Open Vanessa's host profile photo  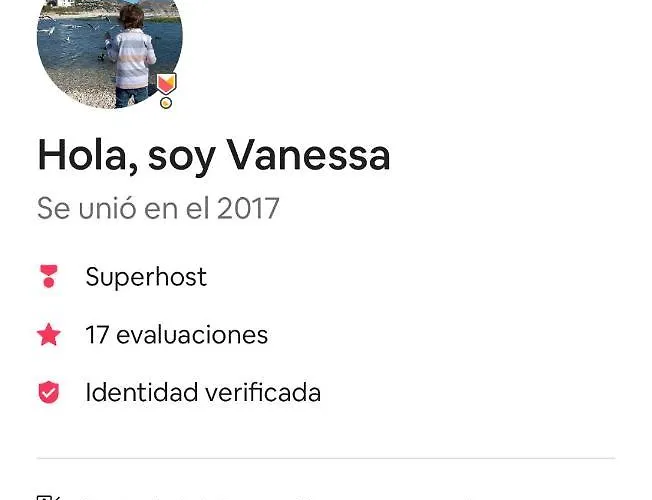[x=109, y=48]
